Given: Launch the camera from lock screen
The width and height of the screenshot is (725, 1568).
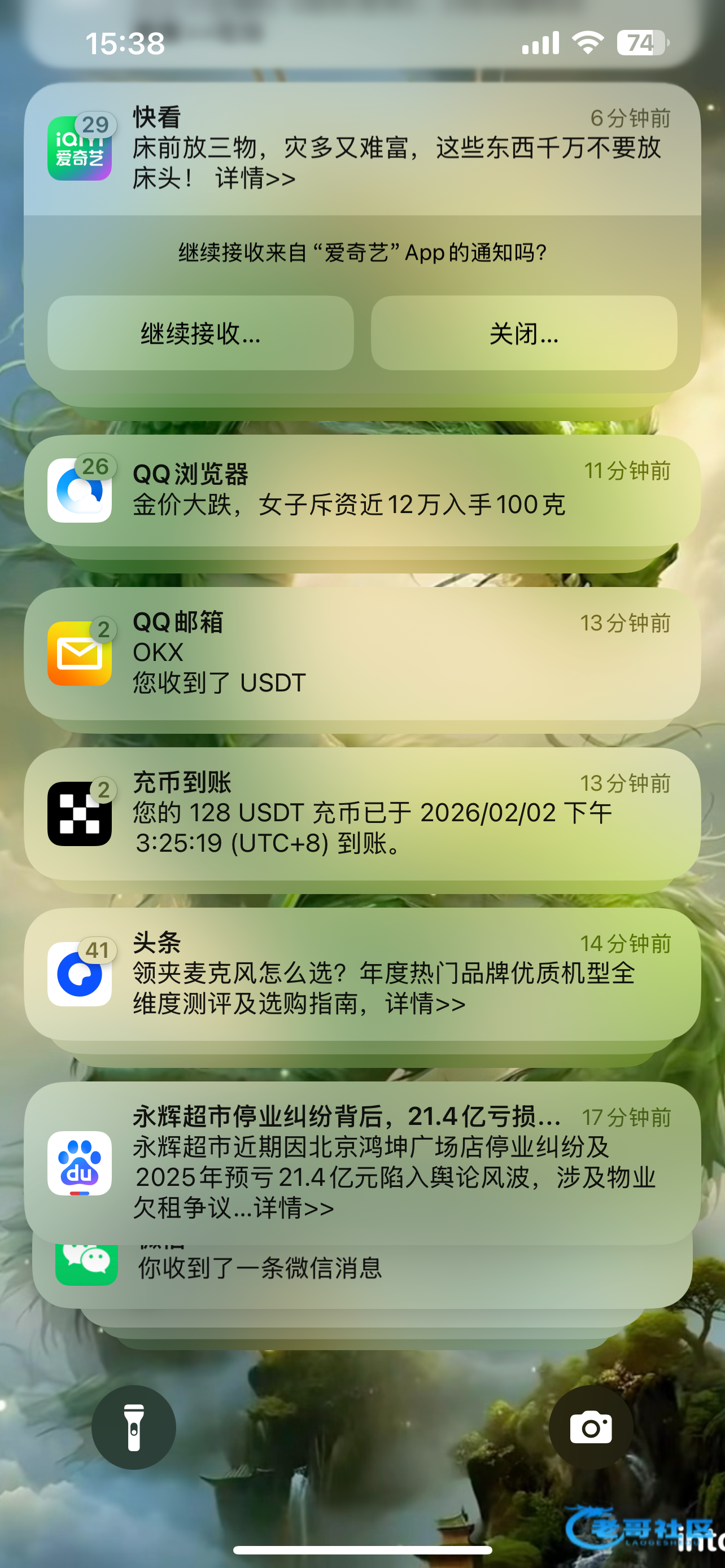Looking at the screenshot, I should [591, 1427].
